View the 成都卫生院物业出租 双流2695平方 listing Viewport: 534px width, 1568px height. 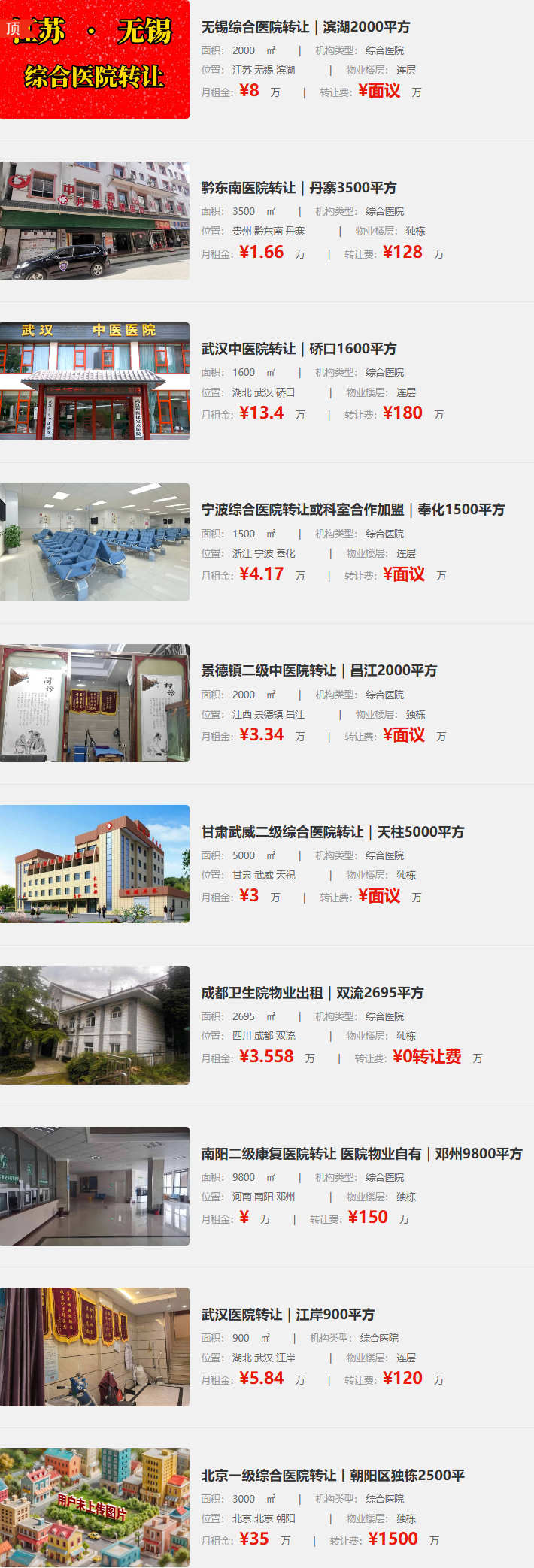point(312,993)
